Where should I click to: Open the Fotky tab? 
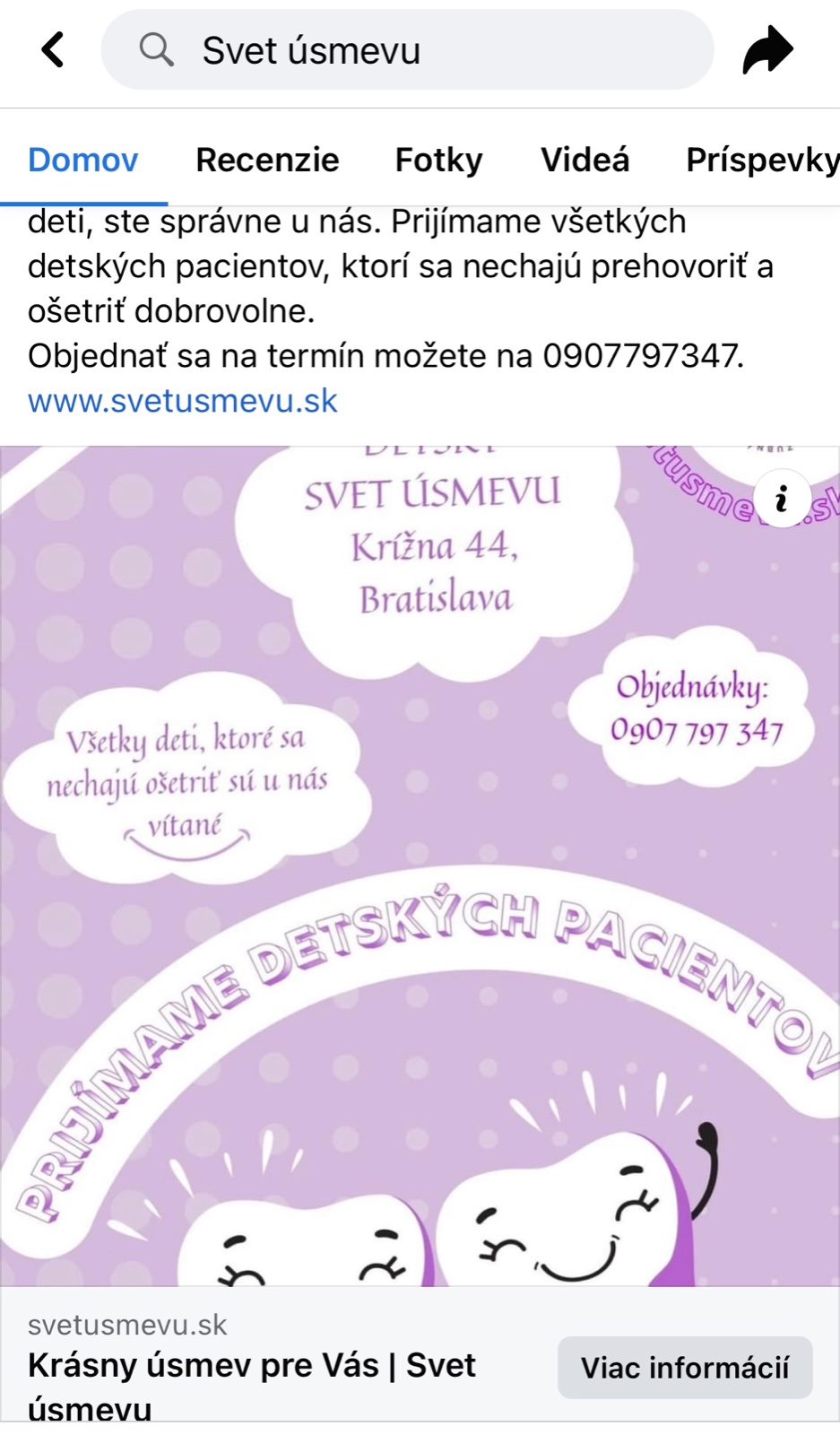[x=438, y=160]
